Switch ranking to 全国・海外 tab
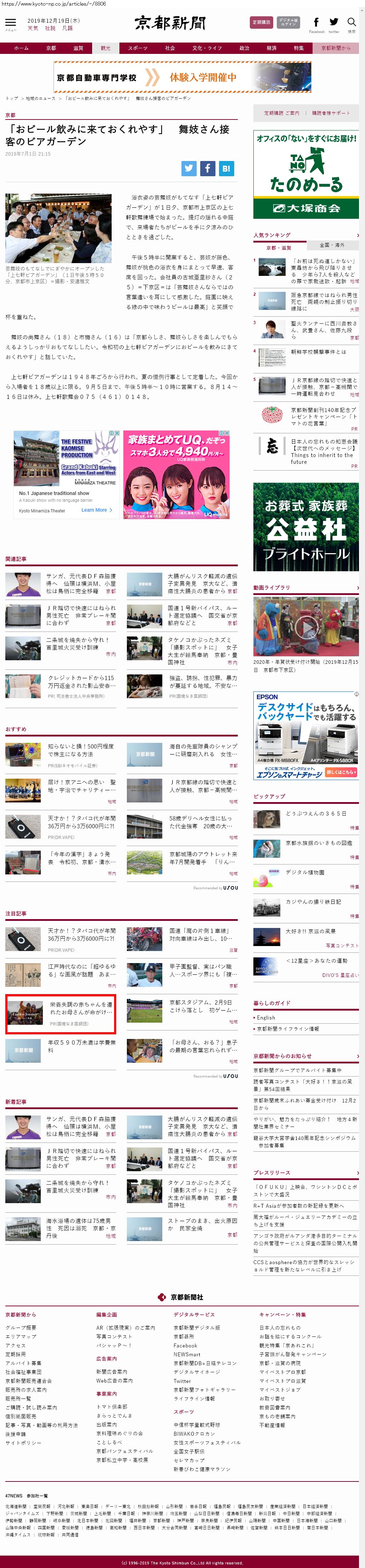Viewport: 365px width, 1568px height. click(332, 245)
